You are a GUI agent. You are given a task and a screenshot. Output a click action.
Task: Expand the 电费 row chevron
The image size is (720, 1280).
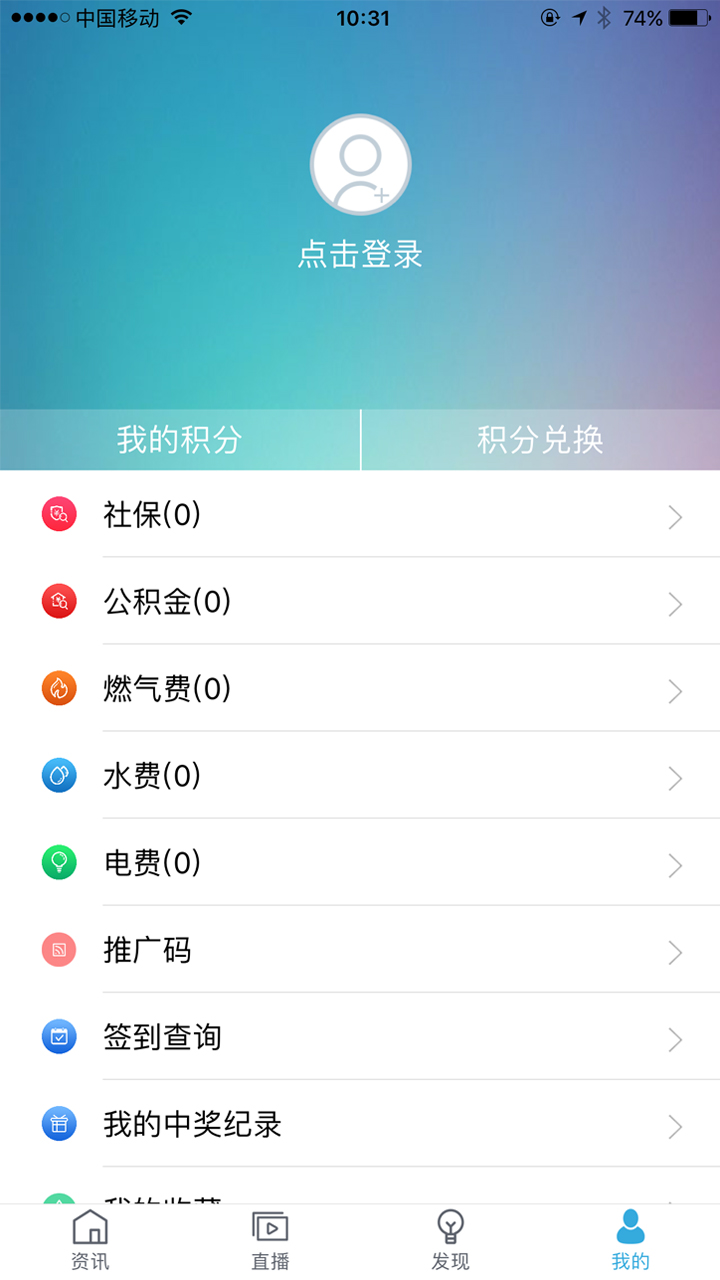674,865
